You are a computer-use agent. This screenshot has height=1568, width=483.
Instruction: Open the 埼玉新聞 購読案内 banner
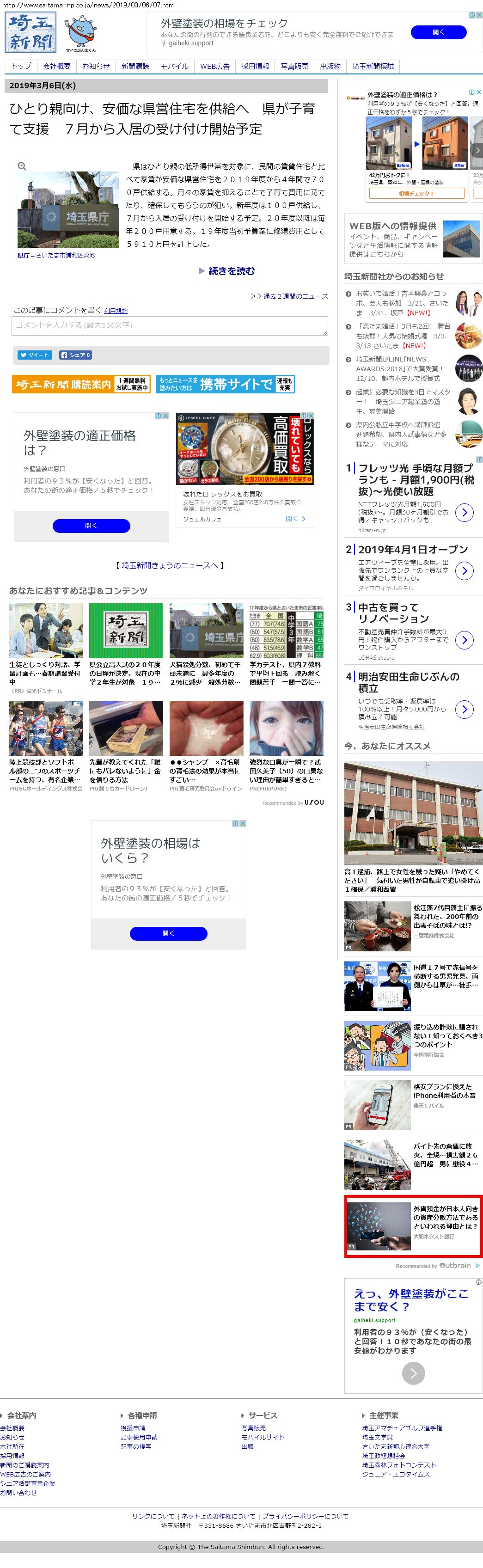point(81,384)
